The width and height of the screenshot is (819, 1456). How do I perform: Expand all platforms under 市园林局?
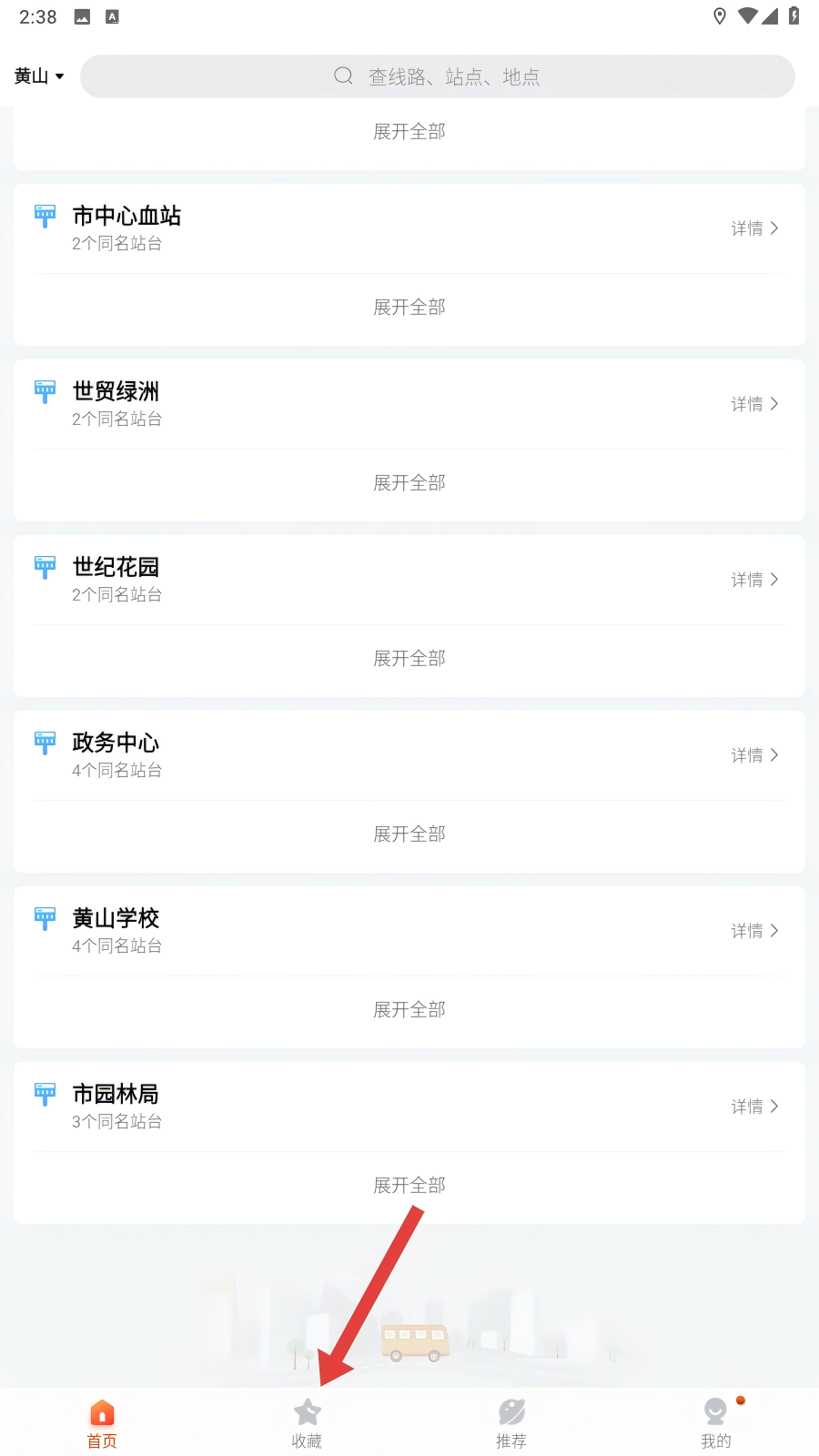(x=409, y=1186)
